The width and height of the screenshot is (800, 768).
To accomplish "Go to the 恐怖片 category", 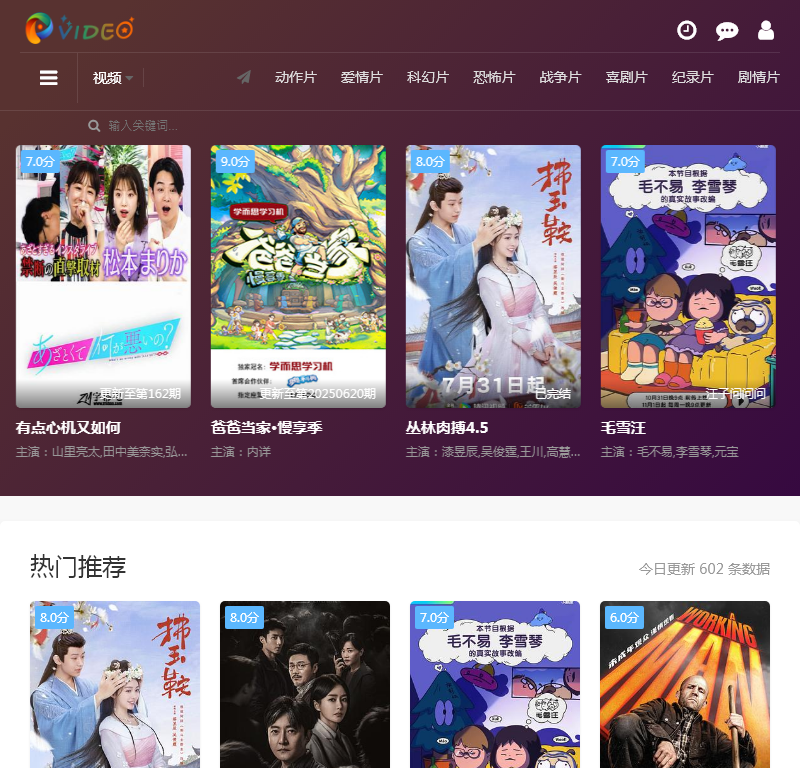I will coord(494,78).
